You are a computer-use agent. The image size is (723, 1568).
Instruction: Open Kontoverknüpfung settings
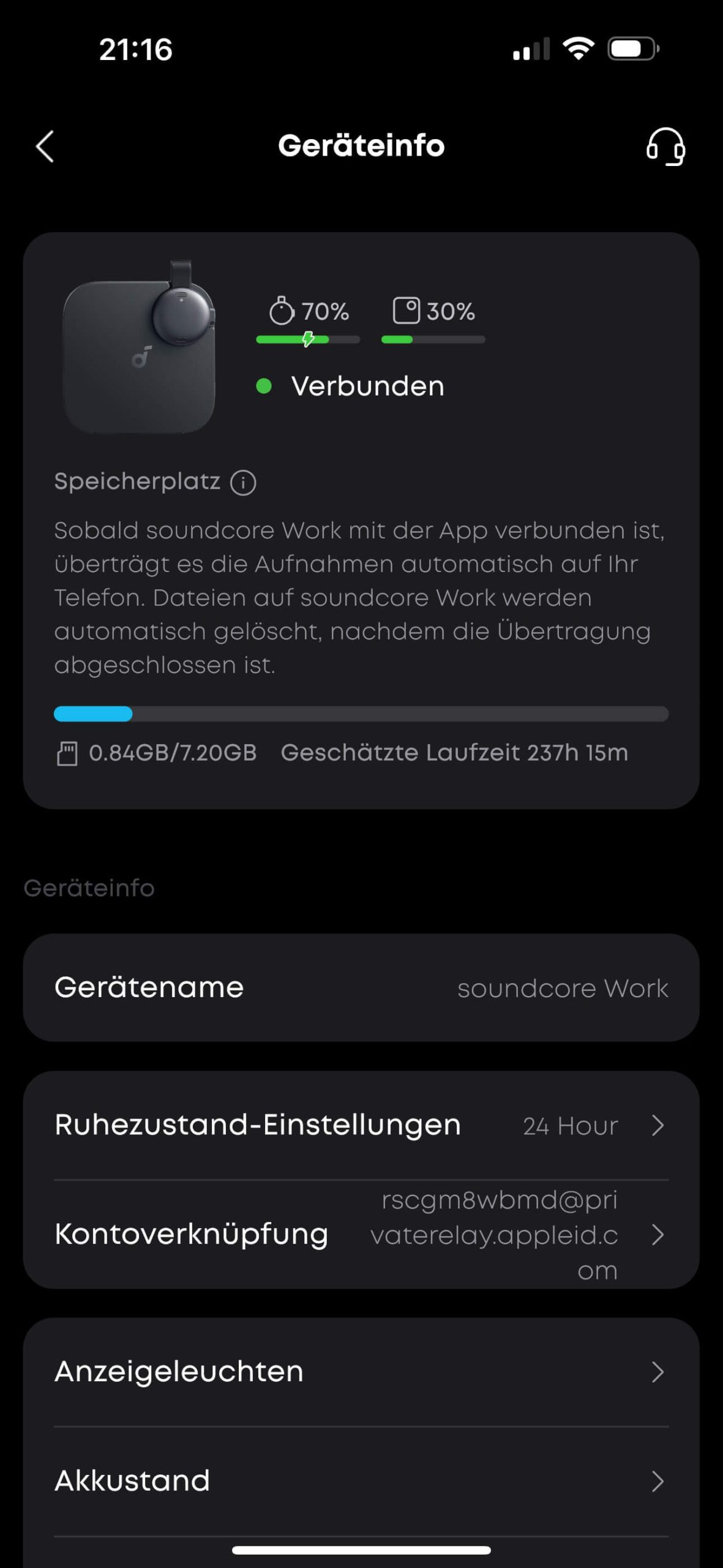pyautogui.click(x=361, y=1234)
